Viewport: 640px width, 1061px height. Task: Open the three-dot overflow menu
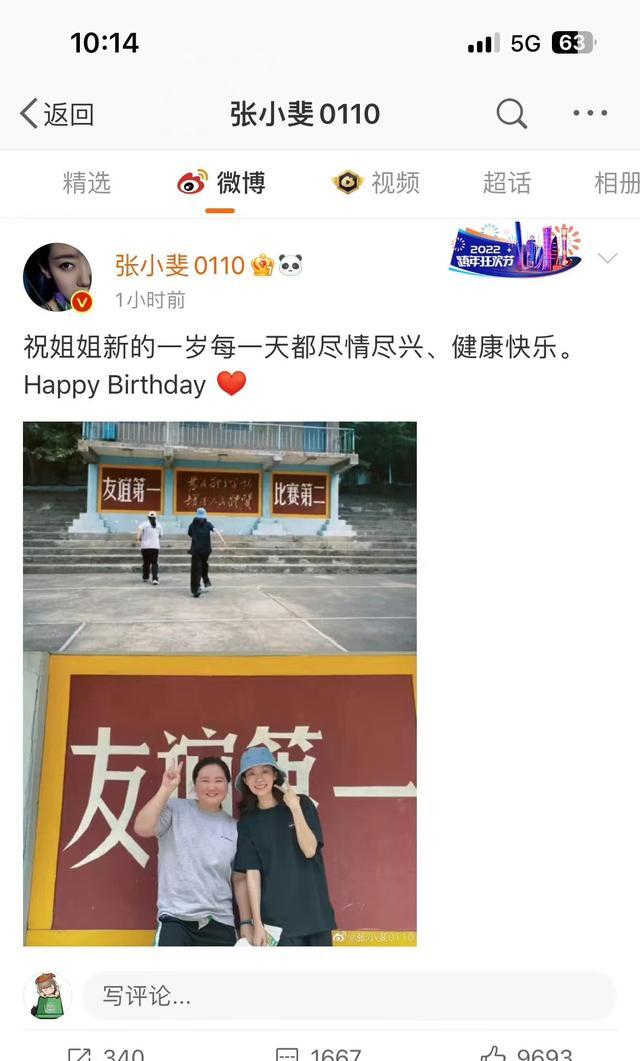coord(590,113)
